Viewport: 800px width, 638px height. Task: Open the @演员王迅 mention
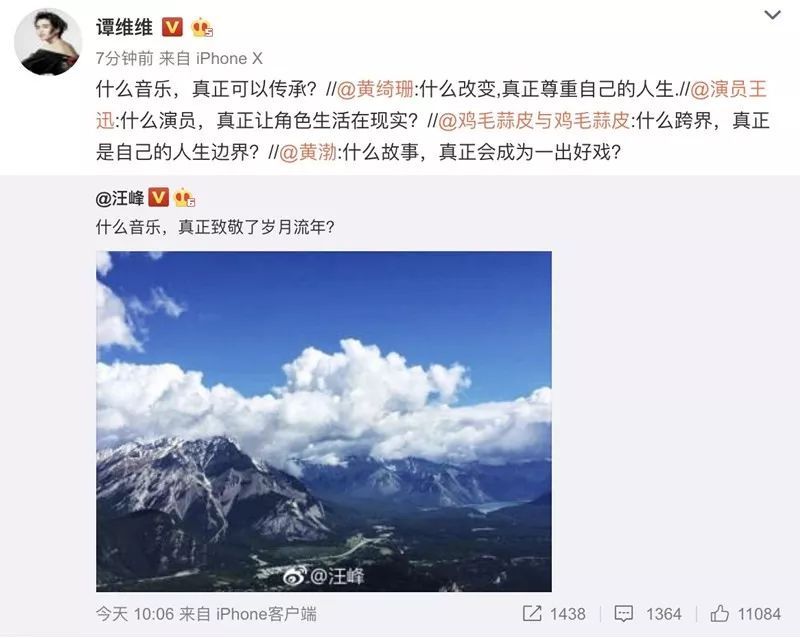point(731,89)
